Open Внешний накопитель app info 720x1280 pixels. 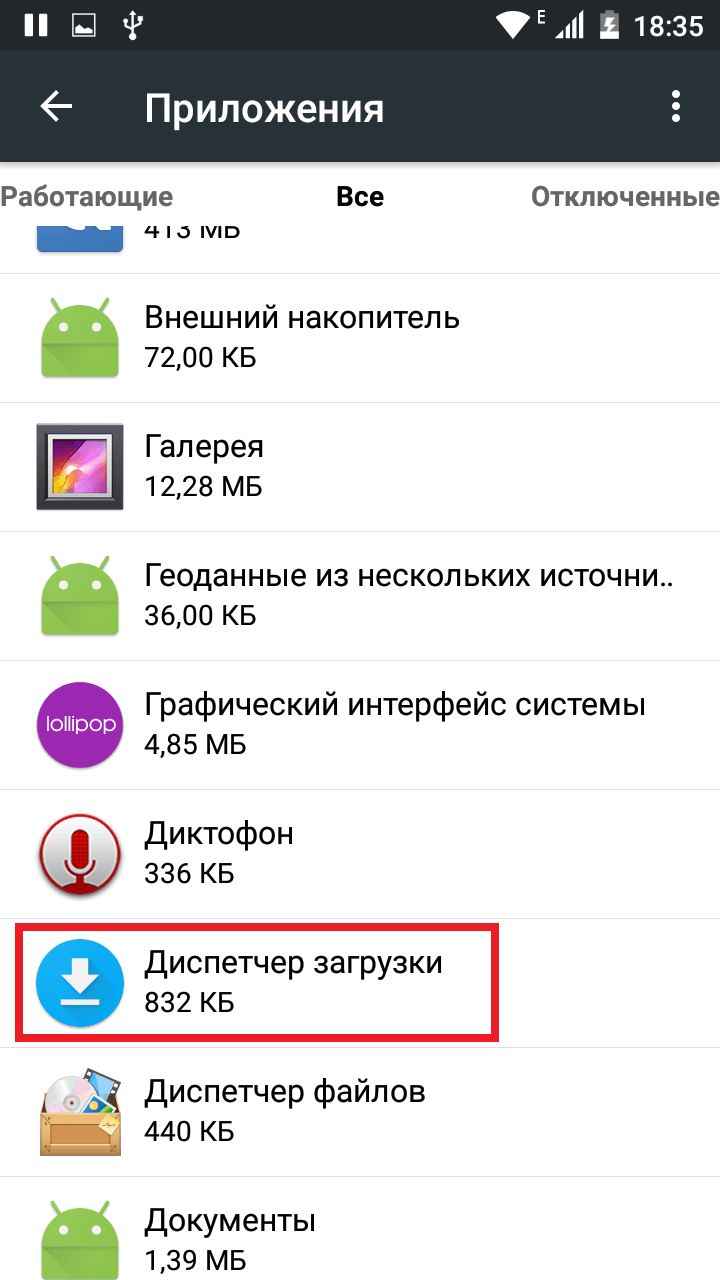[360, 339]
